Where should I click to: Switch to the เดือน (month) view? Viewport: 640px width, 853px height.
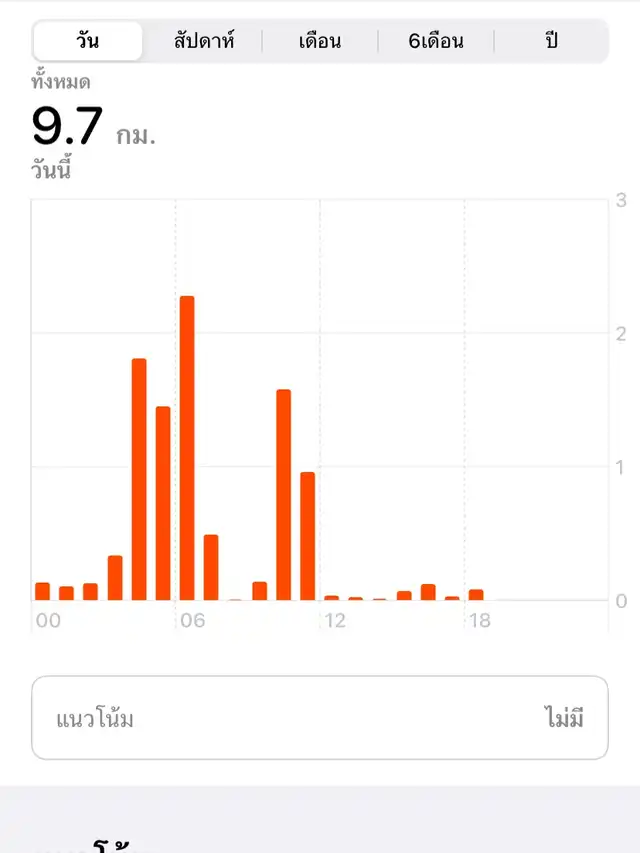(320, 41)
